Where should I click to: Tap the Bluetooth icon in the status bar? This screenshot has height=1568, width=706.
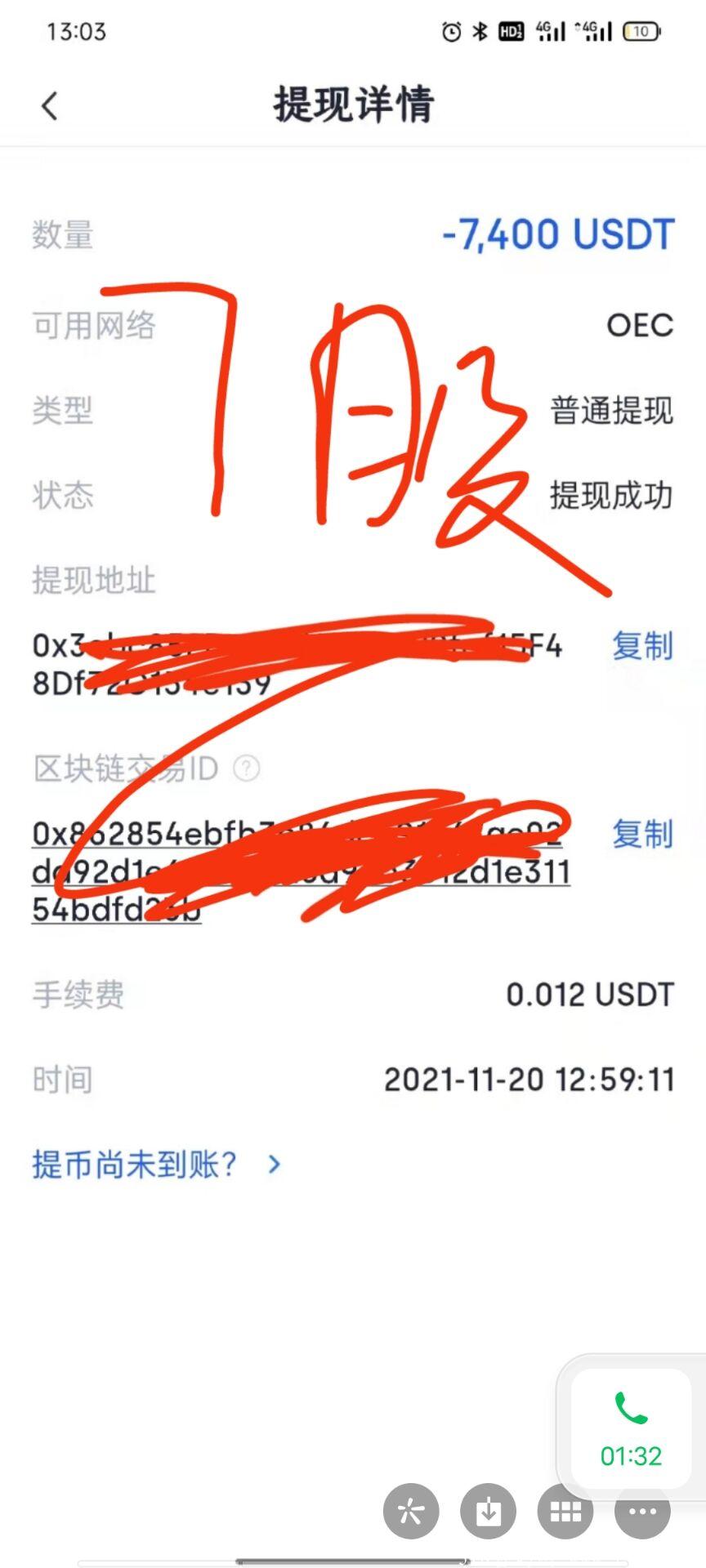coord(480,31)
